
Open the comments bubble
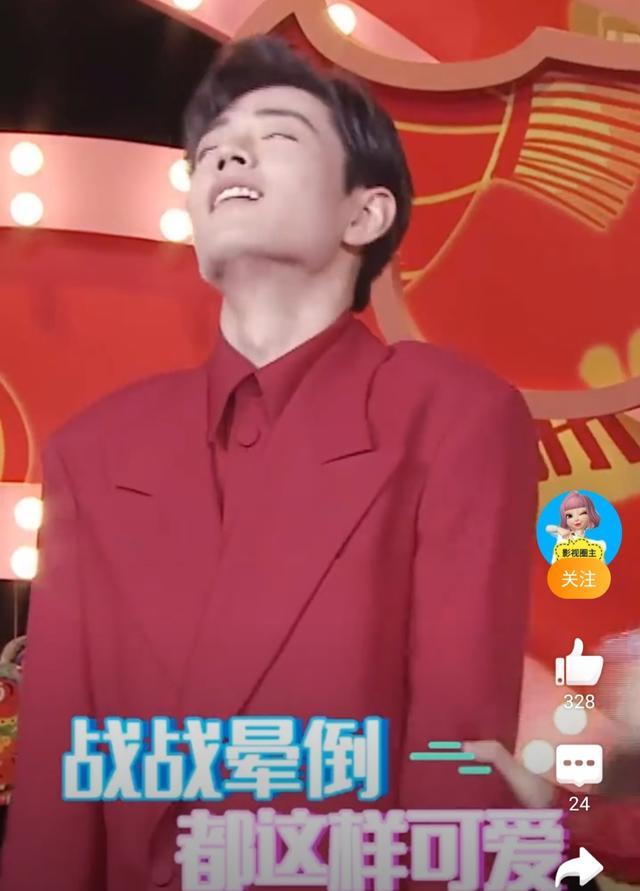(x=579, y=766)
